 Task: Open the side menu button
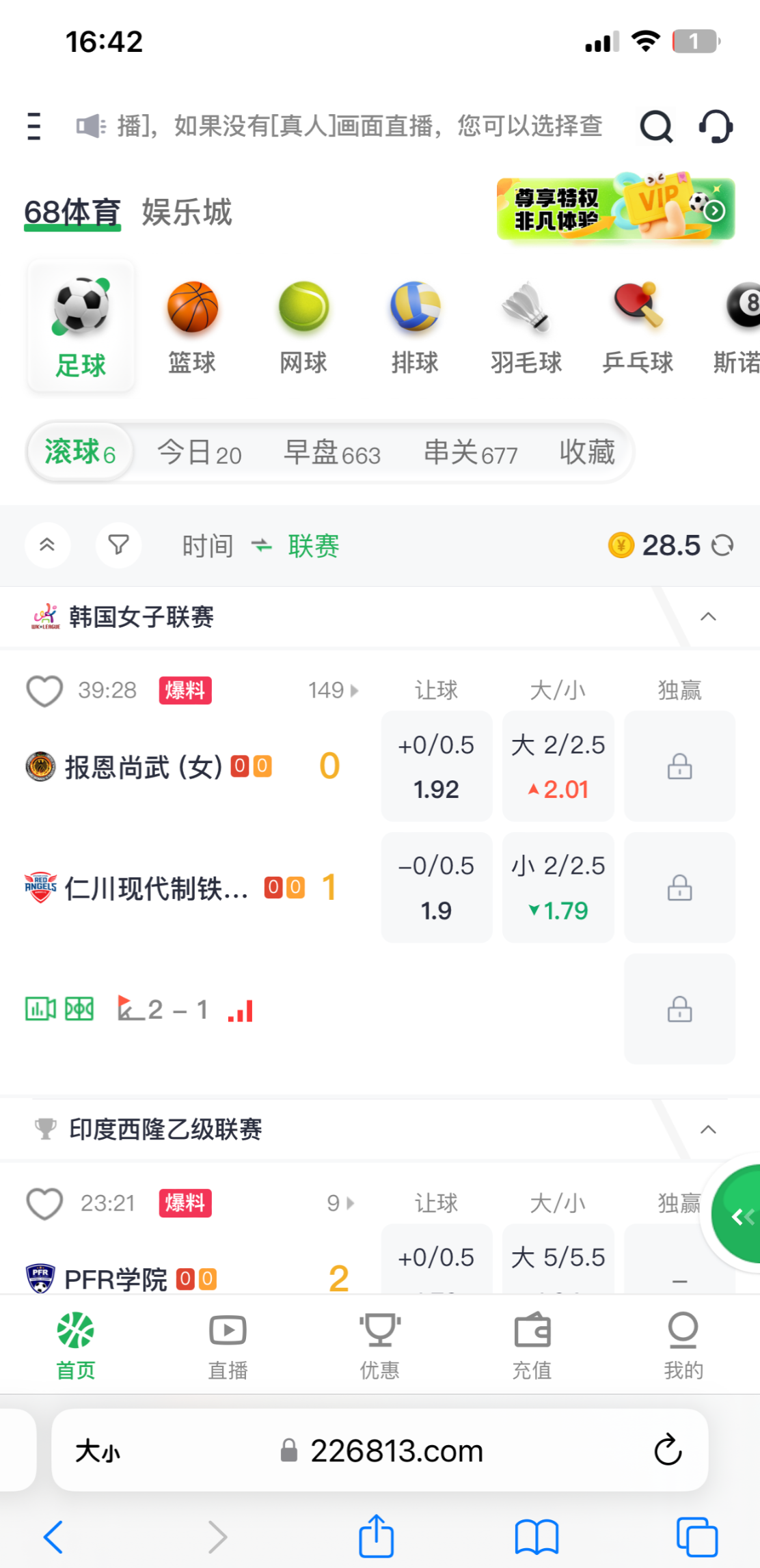[34, 126]
